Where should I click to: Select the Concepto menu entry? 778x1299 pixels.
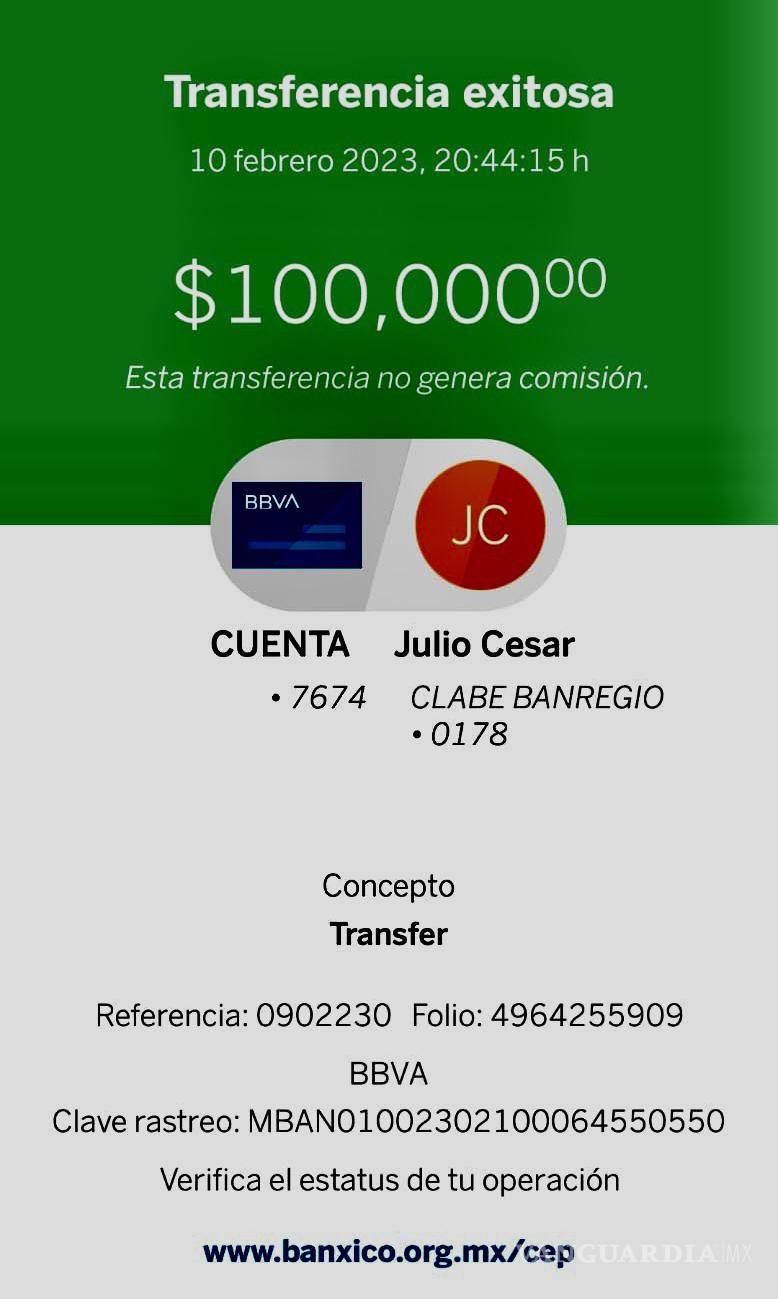388,886
